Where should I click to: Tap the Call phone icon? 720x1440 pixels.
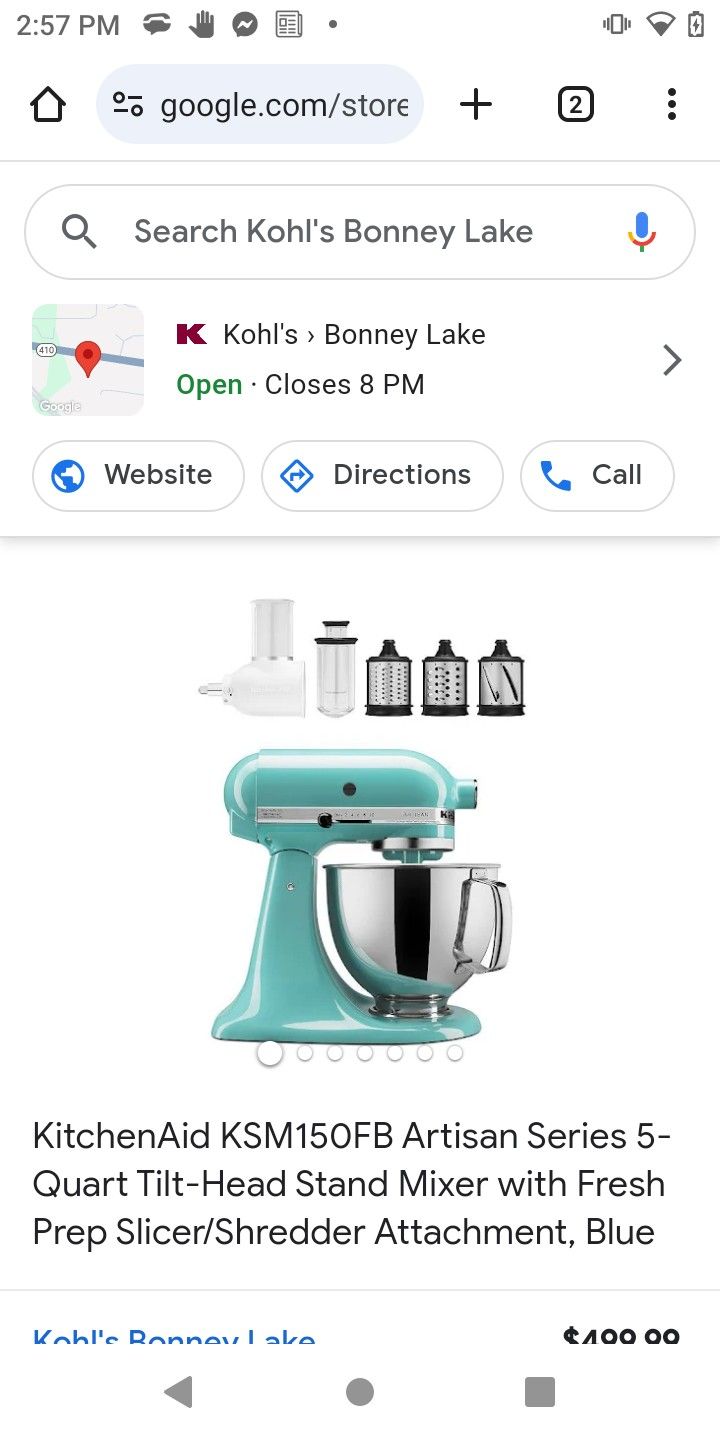(555, 475)
